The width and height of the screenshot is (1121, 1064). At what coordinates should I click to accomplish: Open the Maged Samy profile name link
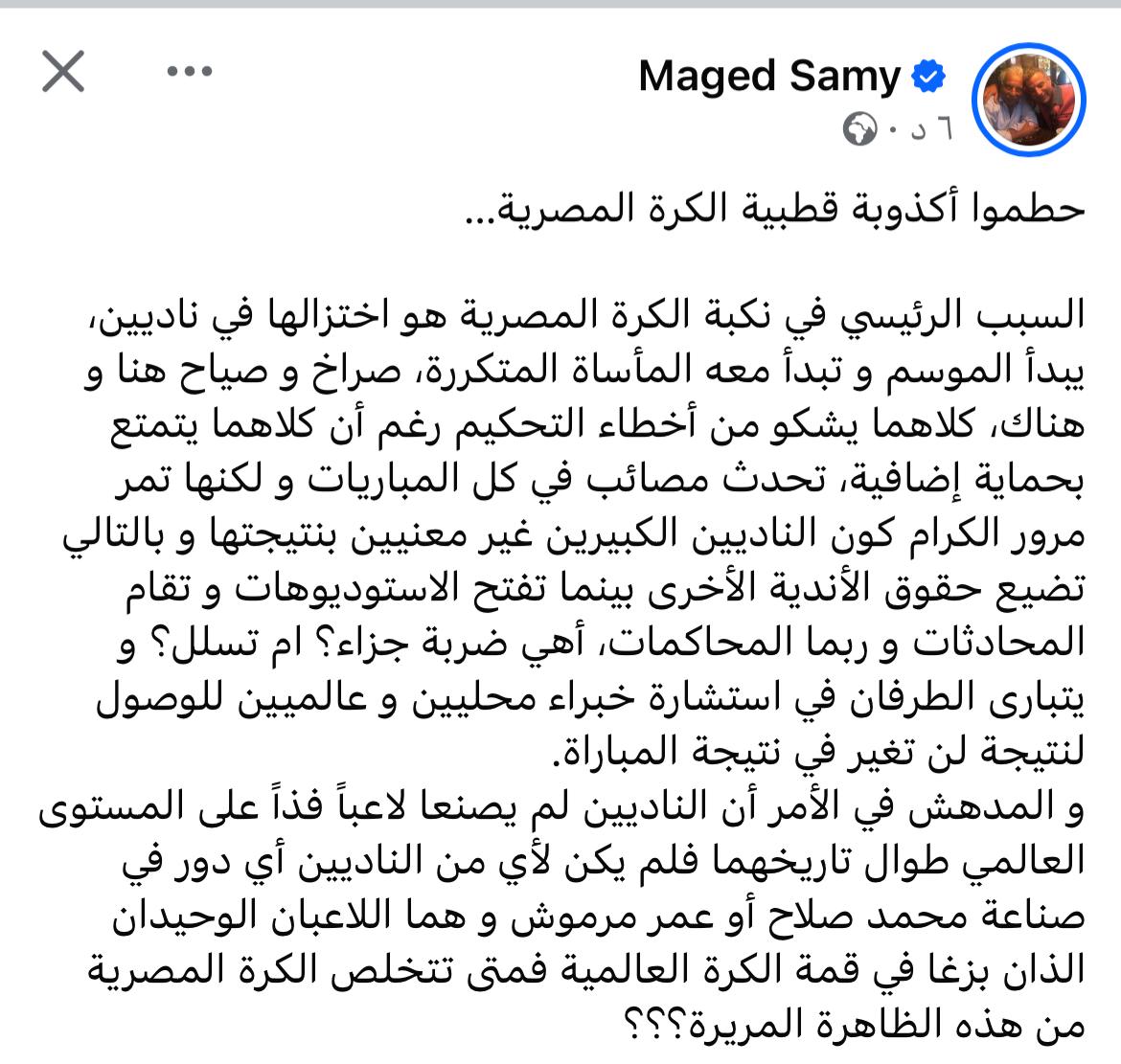click(x=768, y=77)
